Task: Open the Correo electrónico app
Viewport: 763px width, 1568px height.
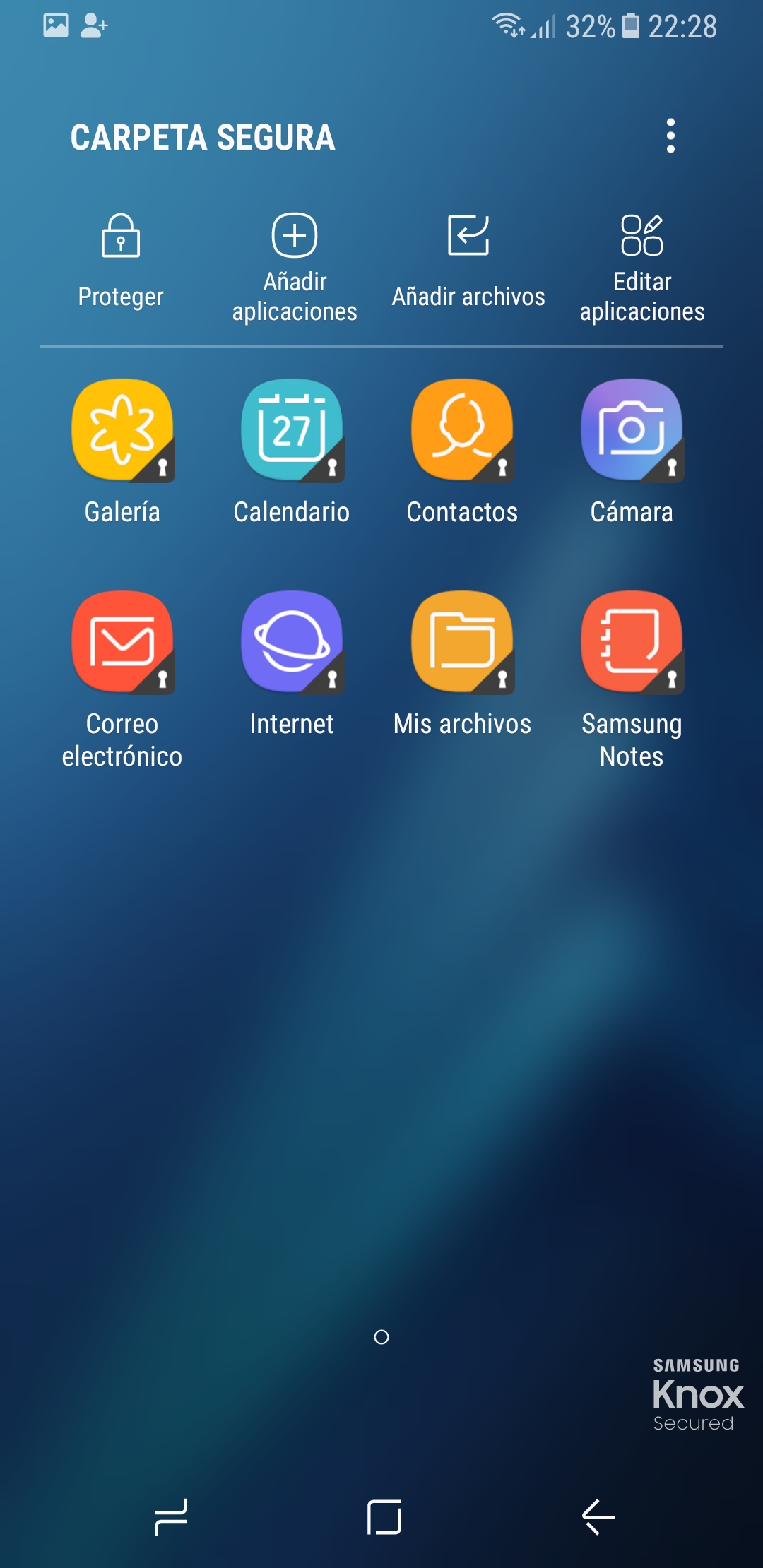Action: tap(122, 679)
